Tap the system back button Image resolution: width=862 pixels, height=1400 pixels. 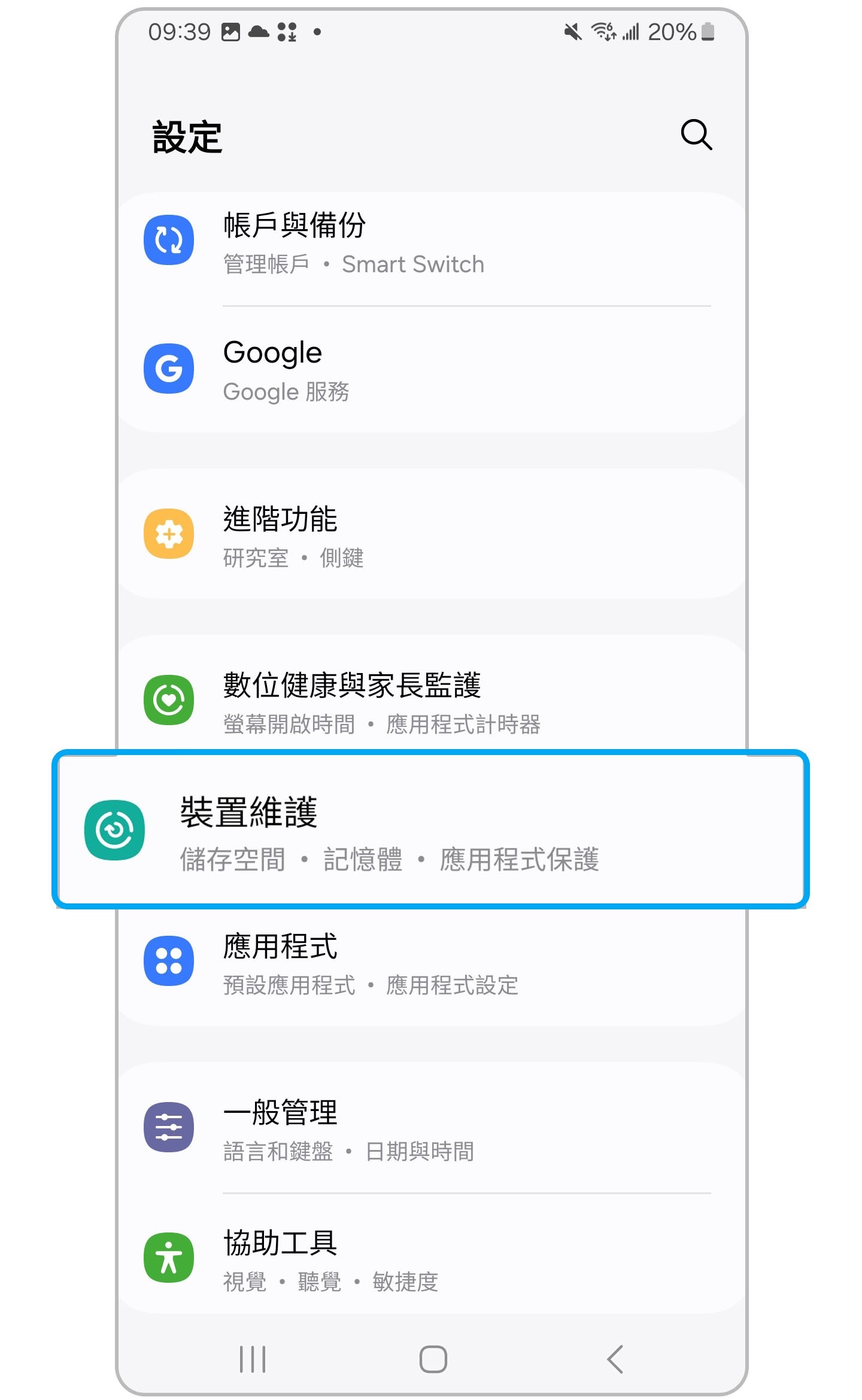point(615,1359)
